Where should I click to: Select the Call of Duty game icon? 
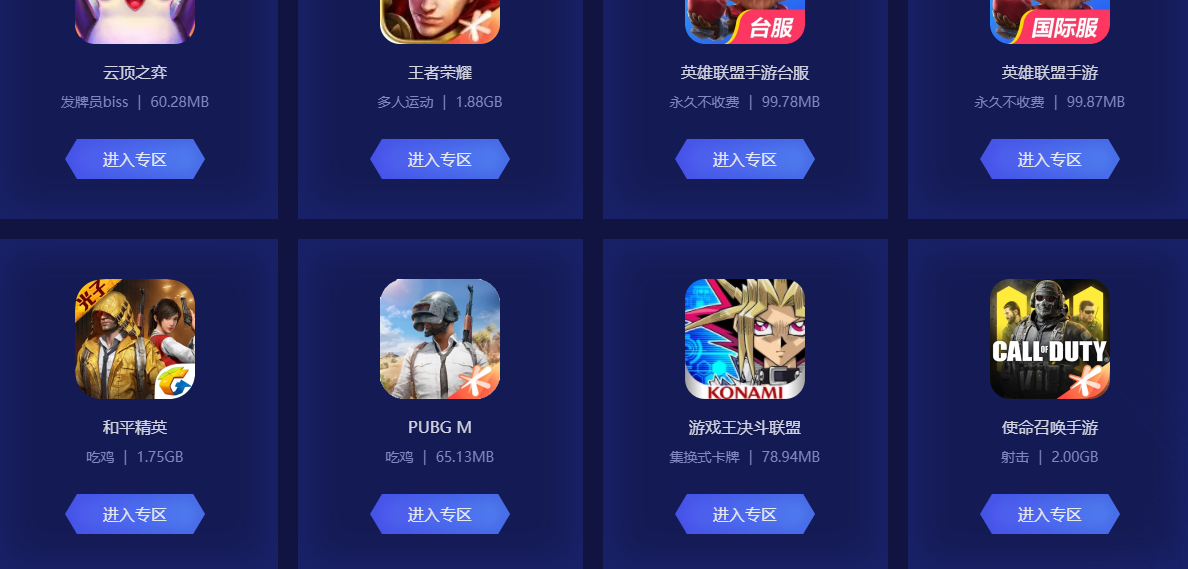click(x=1050, y=339)
